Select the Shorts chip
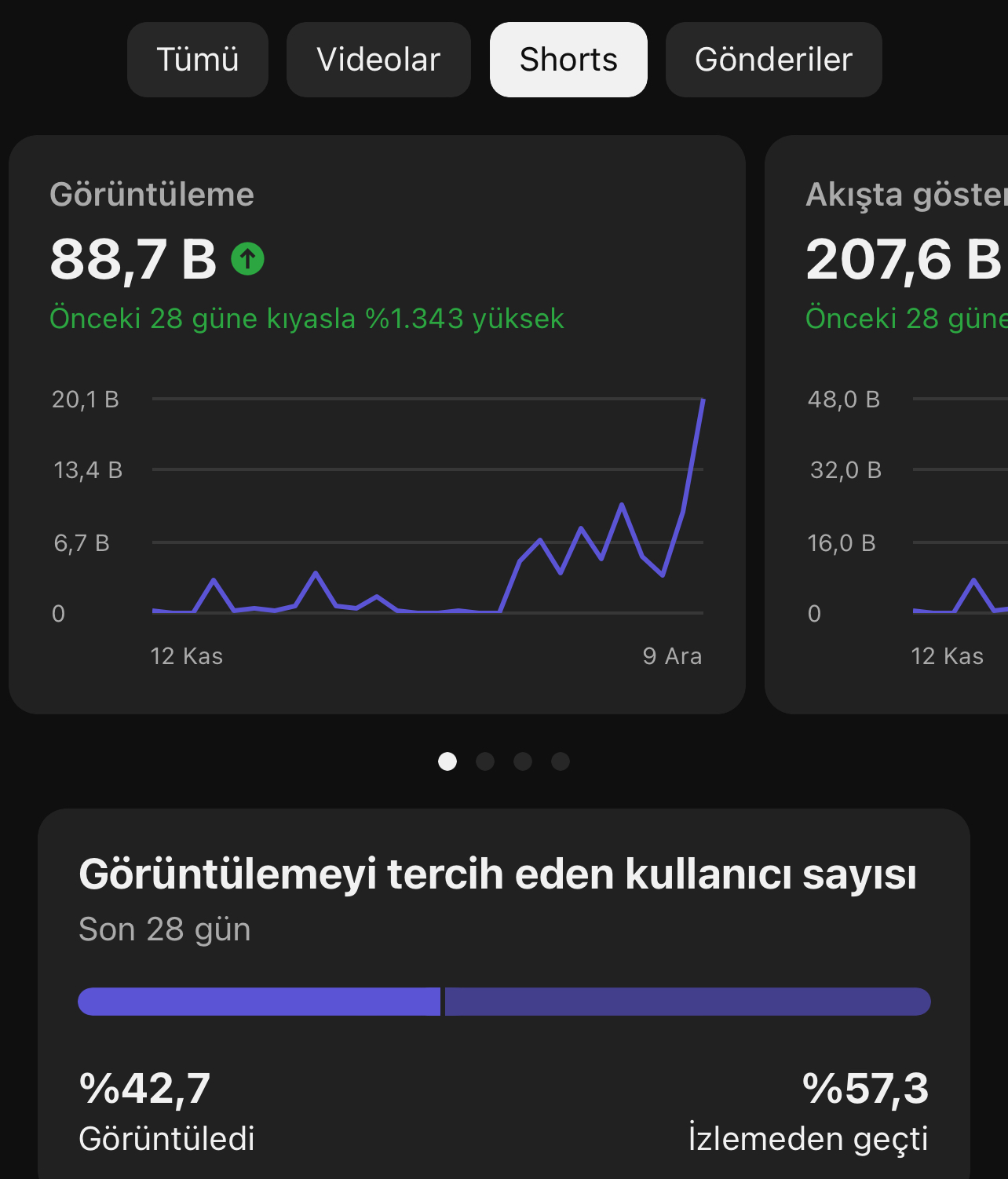Viewport: 1008px width, 1179px height. 568,60
